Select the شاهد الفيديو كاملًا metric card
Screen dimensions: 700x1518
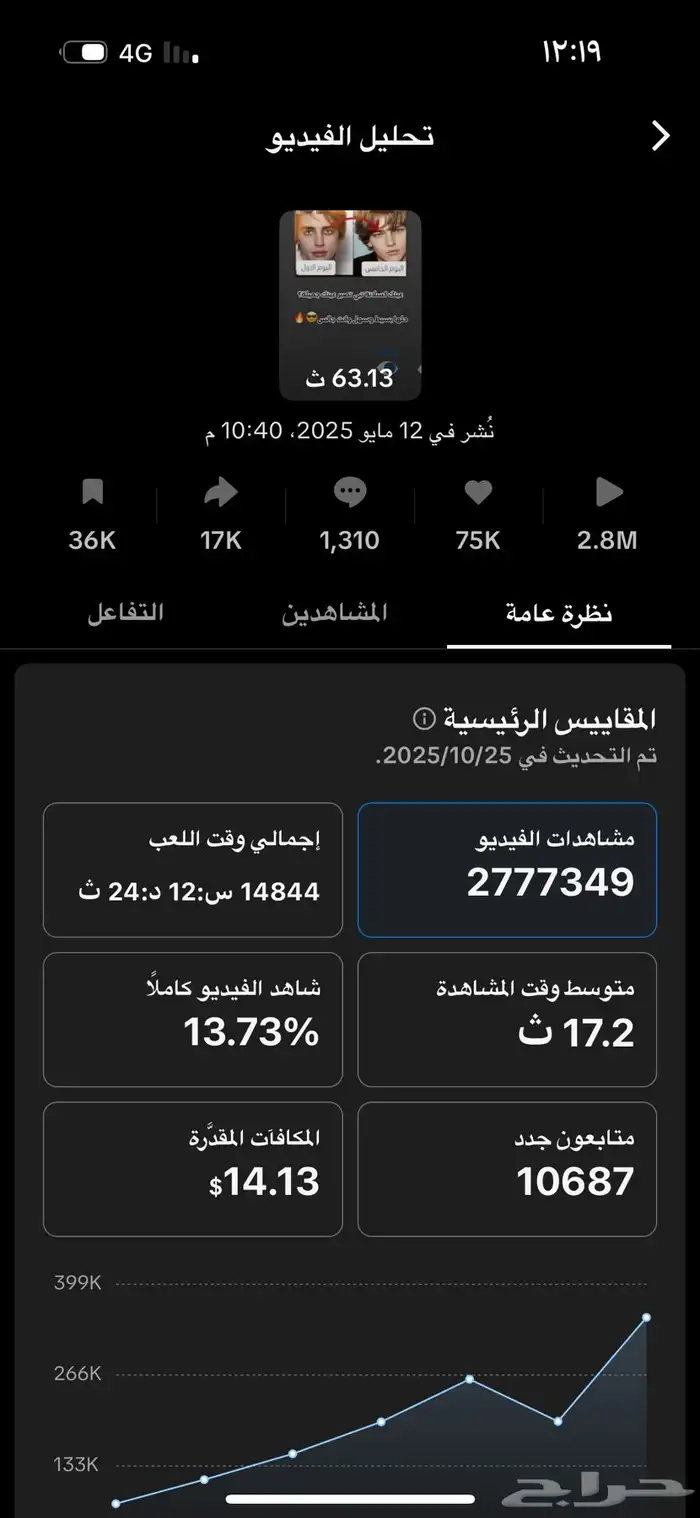[x=193, y=1019]
